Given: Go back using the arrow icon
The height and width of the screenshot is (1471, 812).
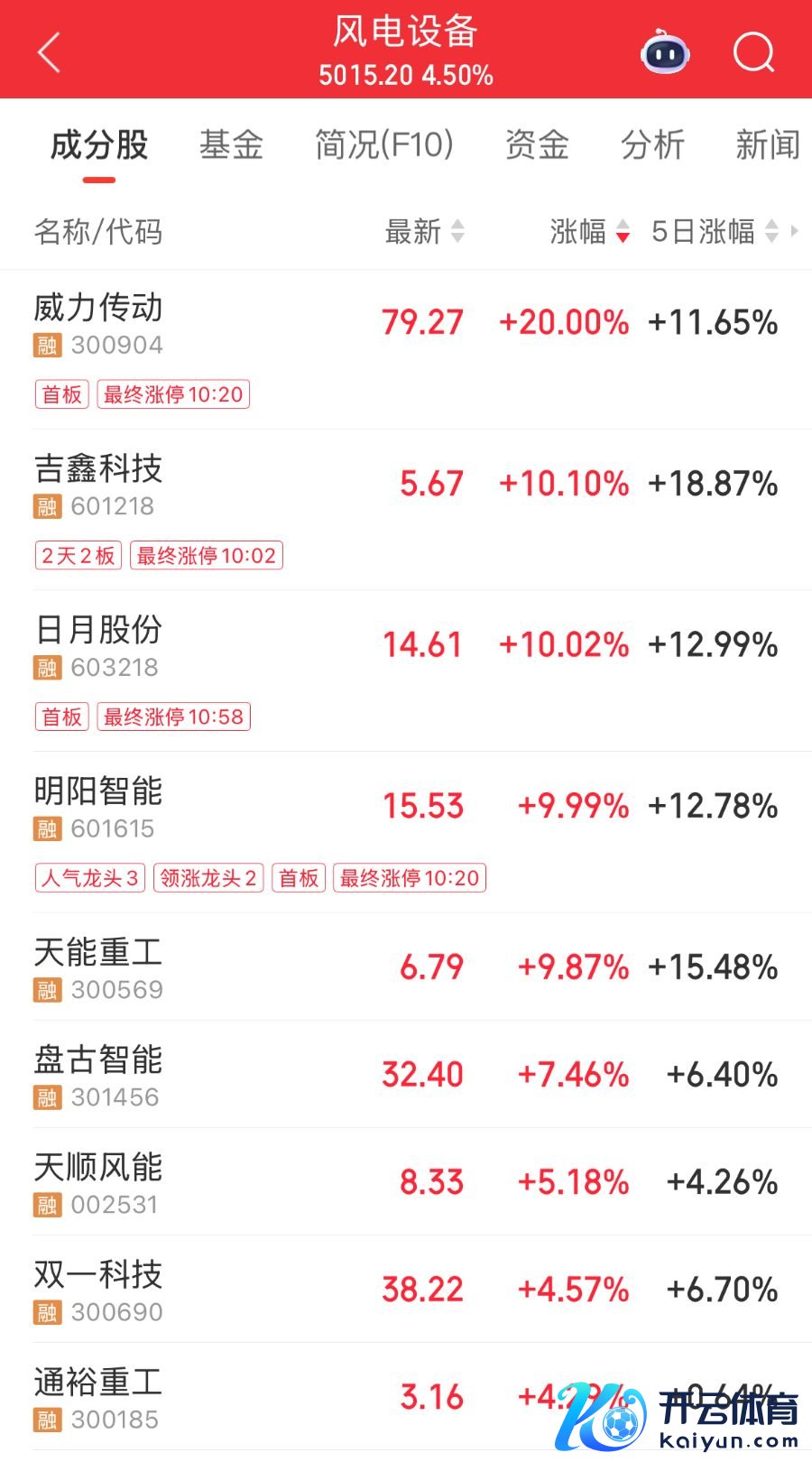Looking at the screenshot, I should [50, 52].
